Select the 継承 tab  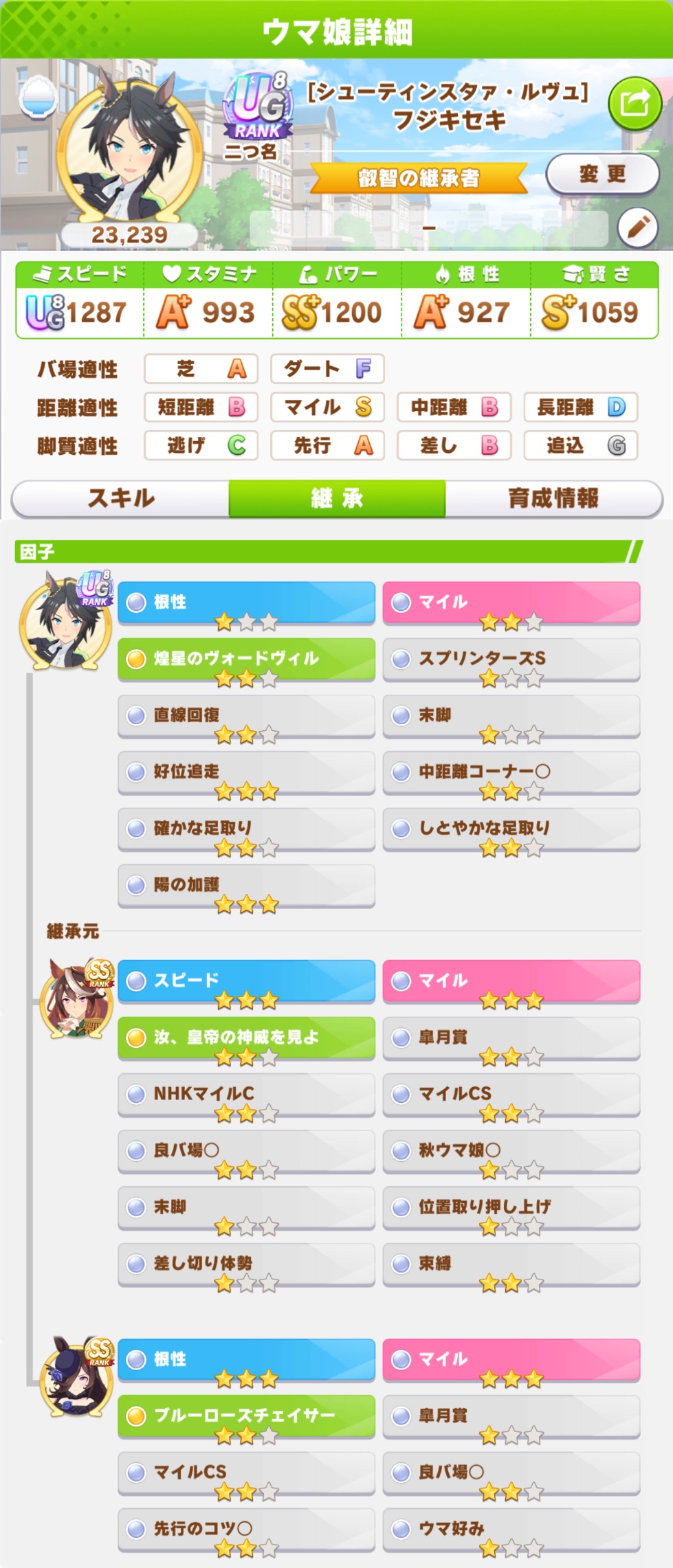tap(337, 498)
